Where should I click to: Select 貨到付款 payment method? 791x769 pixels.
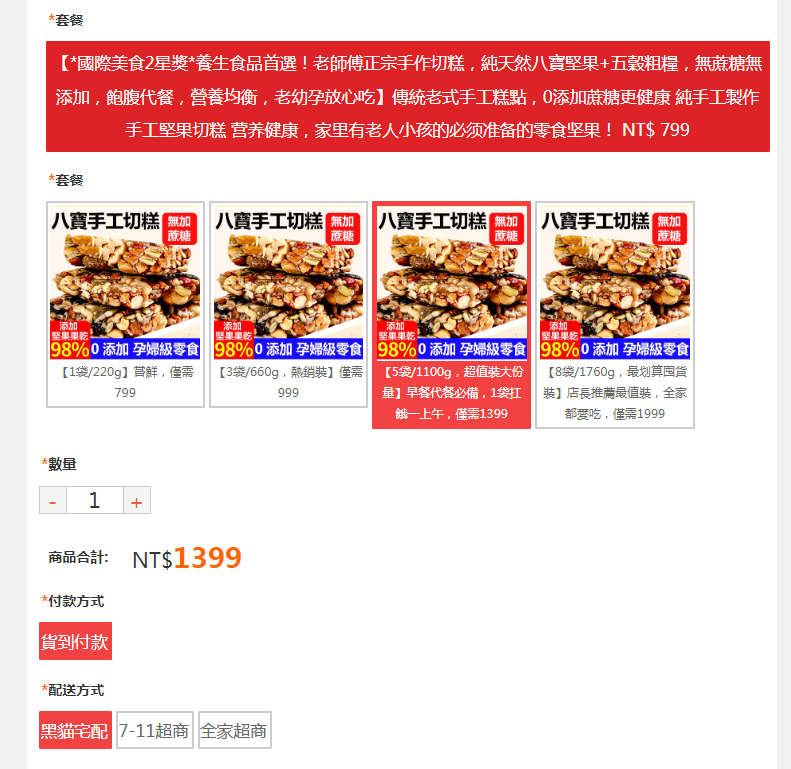[75, 641]
